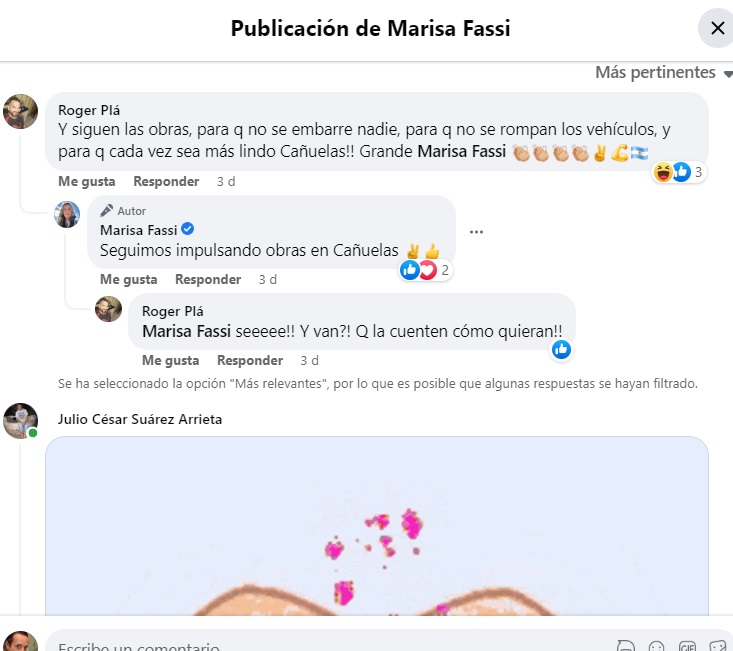Reply to Roger Plá's comment about las obras

(x=166, y=182)
